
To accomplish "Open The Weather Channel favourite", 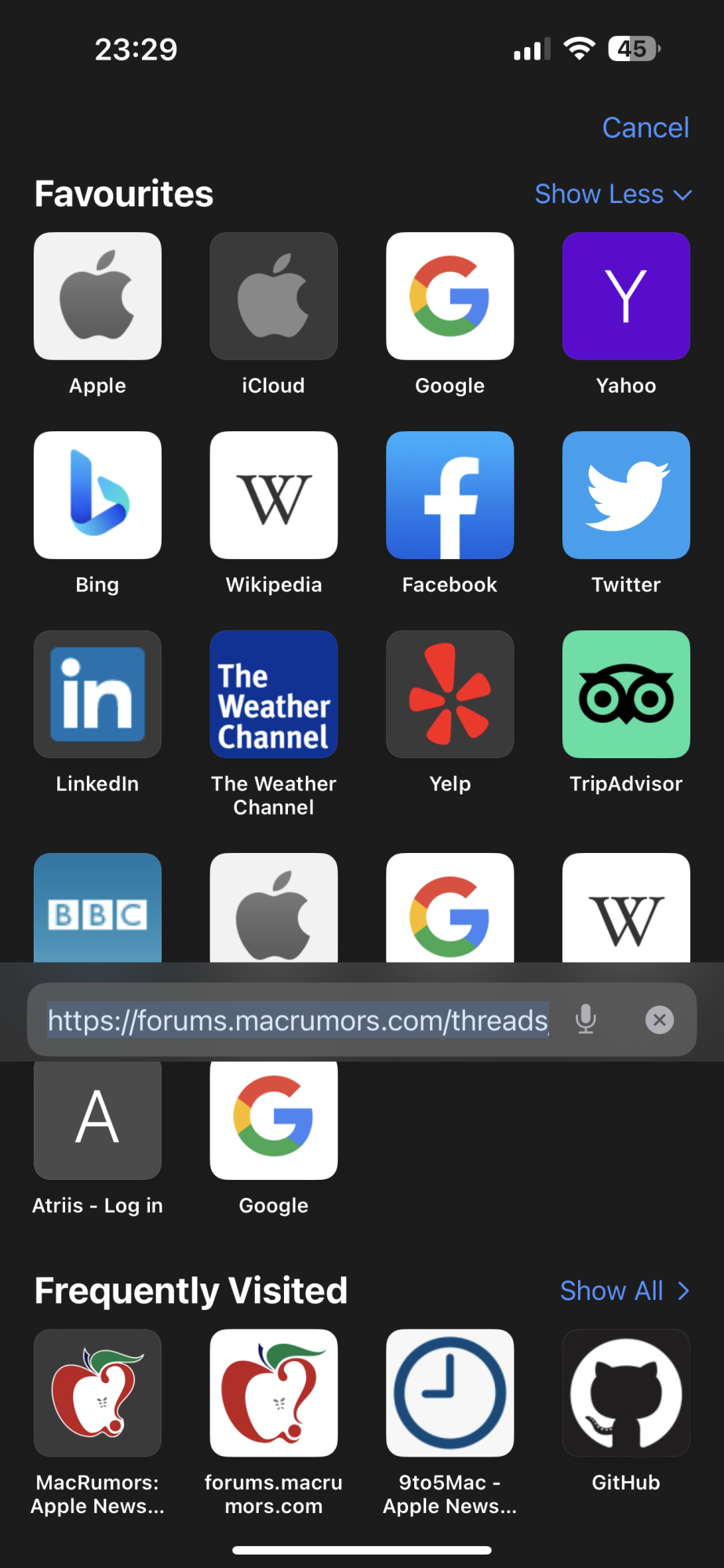I will [x=274, y=695].
